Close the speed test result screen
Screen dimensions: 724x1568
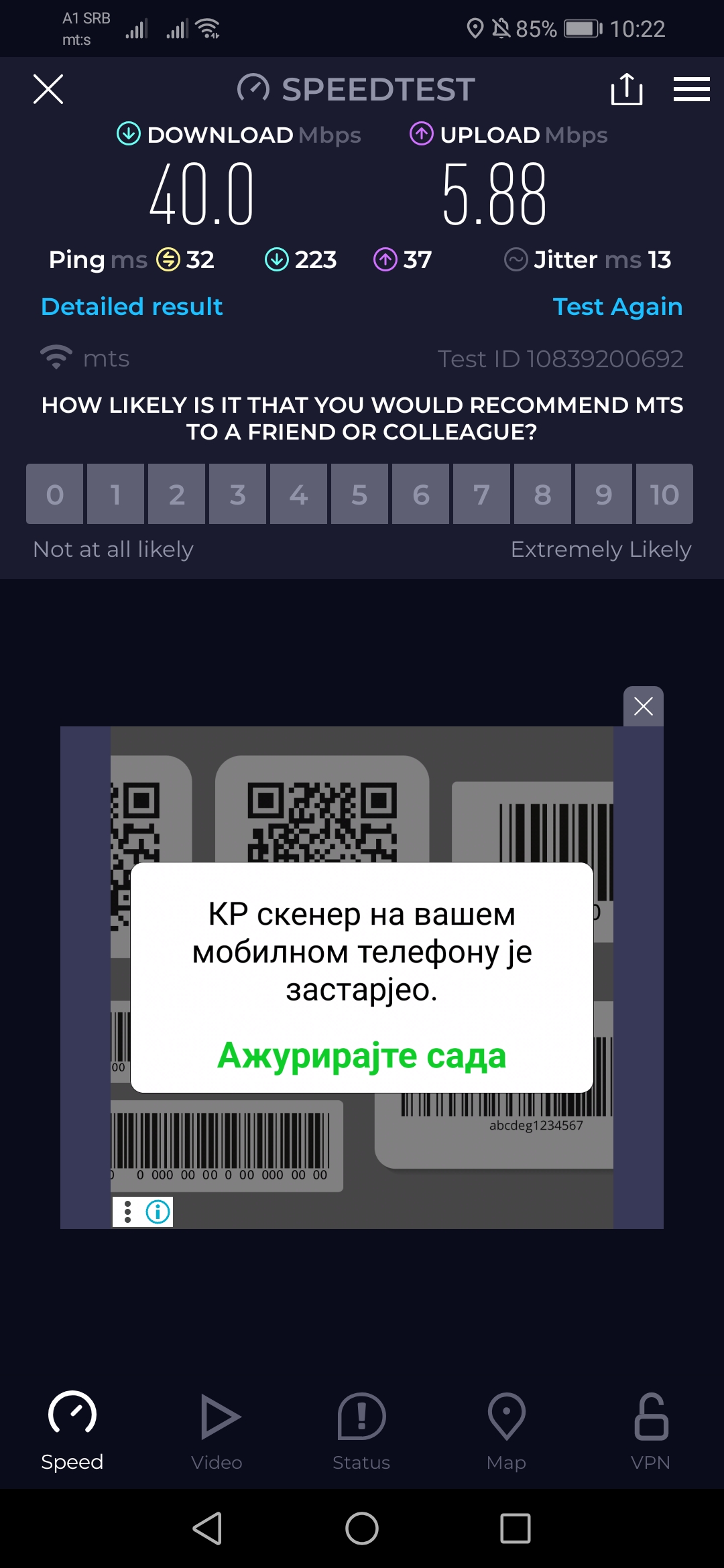click(48, 89)
